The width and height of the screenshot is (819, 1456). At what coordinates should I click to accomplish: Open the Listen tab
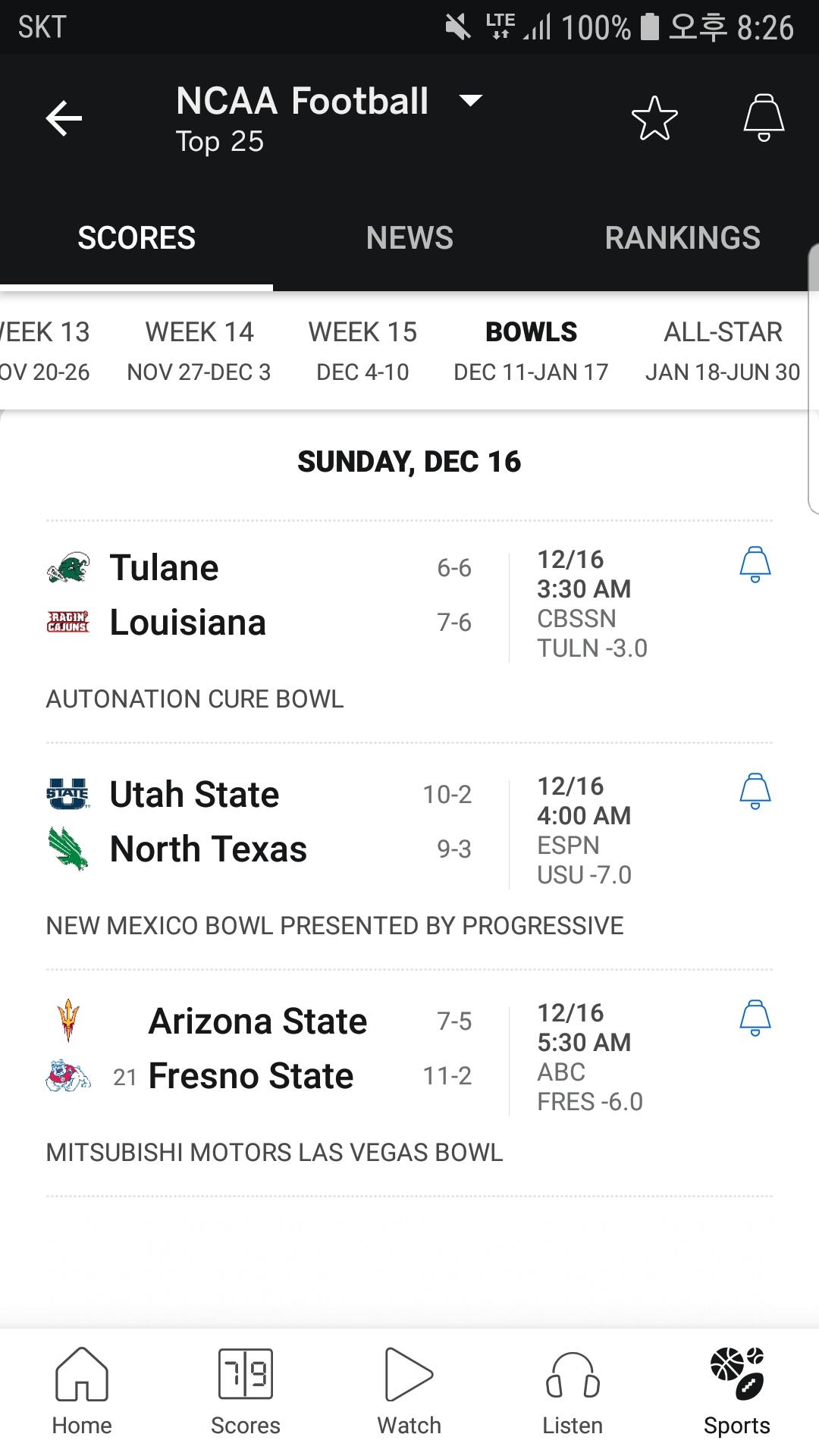pos(573,1392)
